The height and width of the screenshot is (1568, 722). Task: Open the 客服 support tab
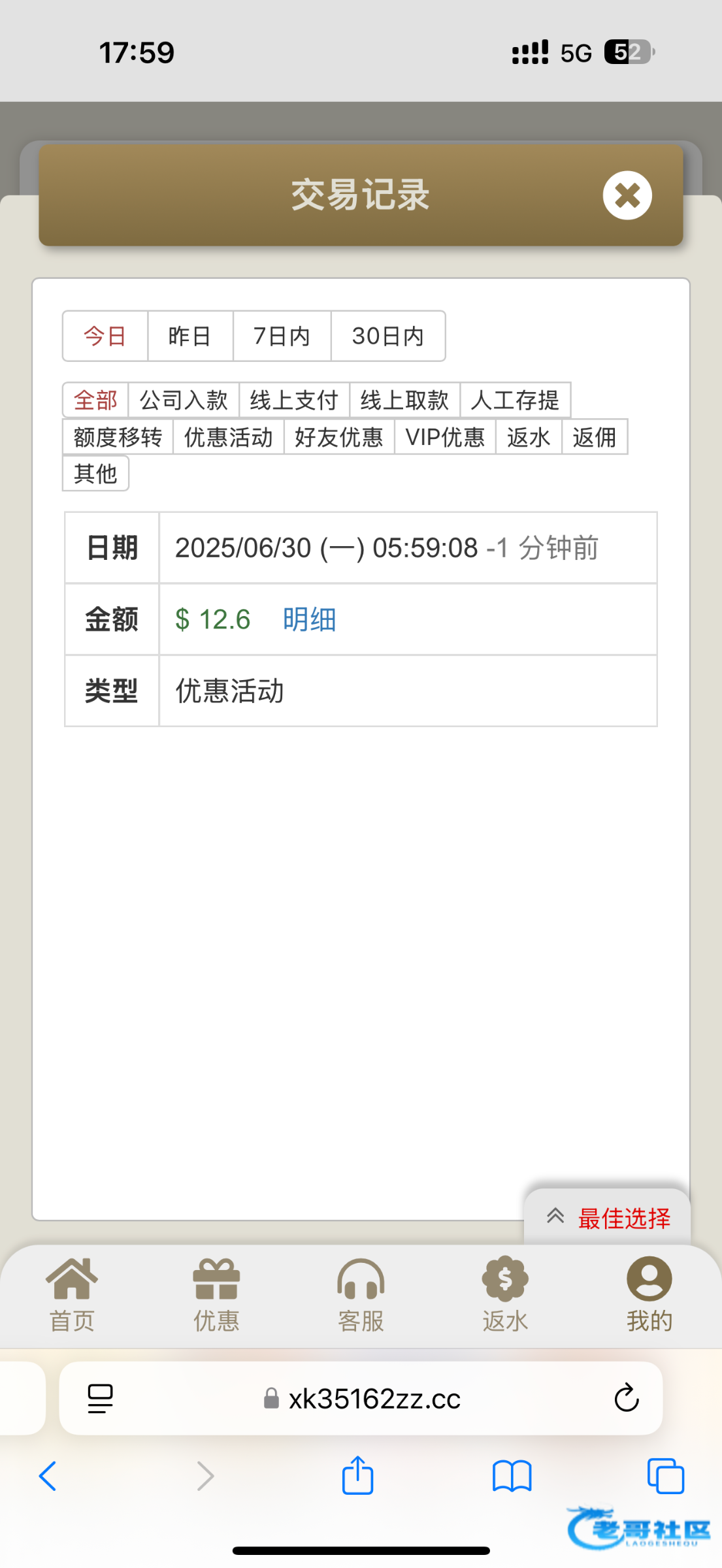click(x=361, y=1295)
